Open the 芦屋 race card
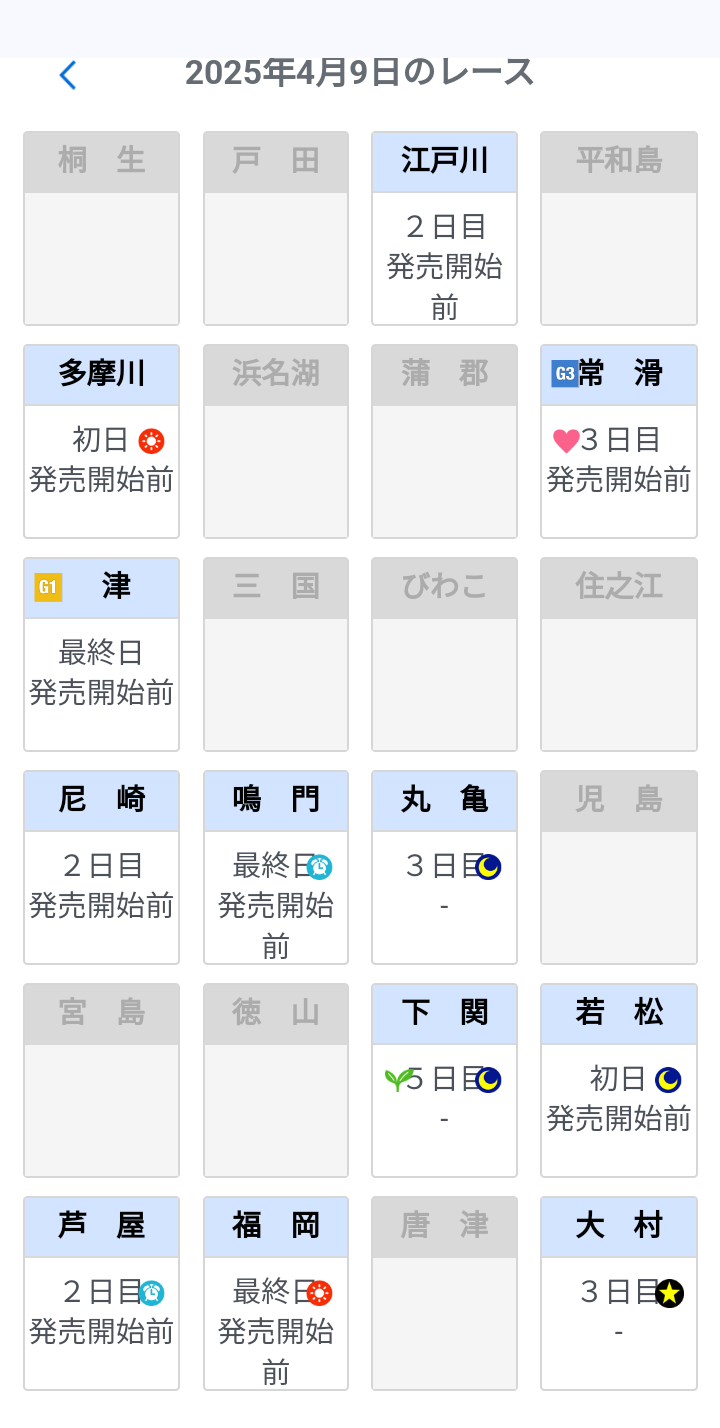The height and width of the screenshot is (1428, 720). [101, 1293]
